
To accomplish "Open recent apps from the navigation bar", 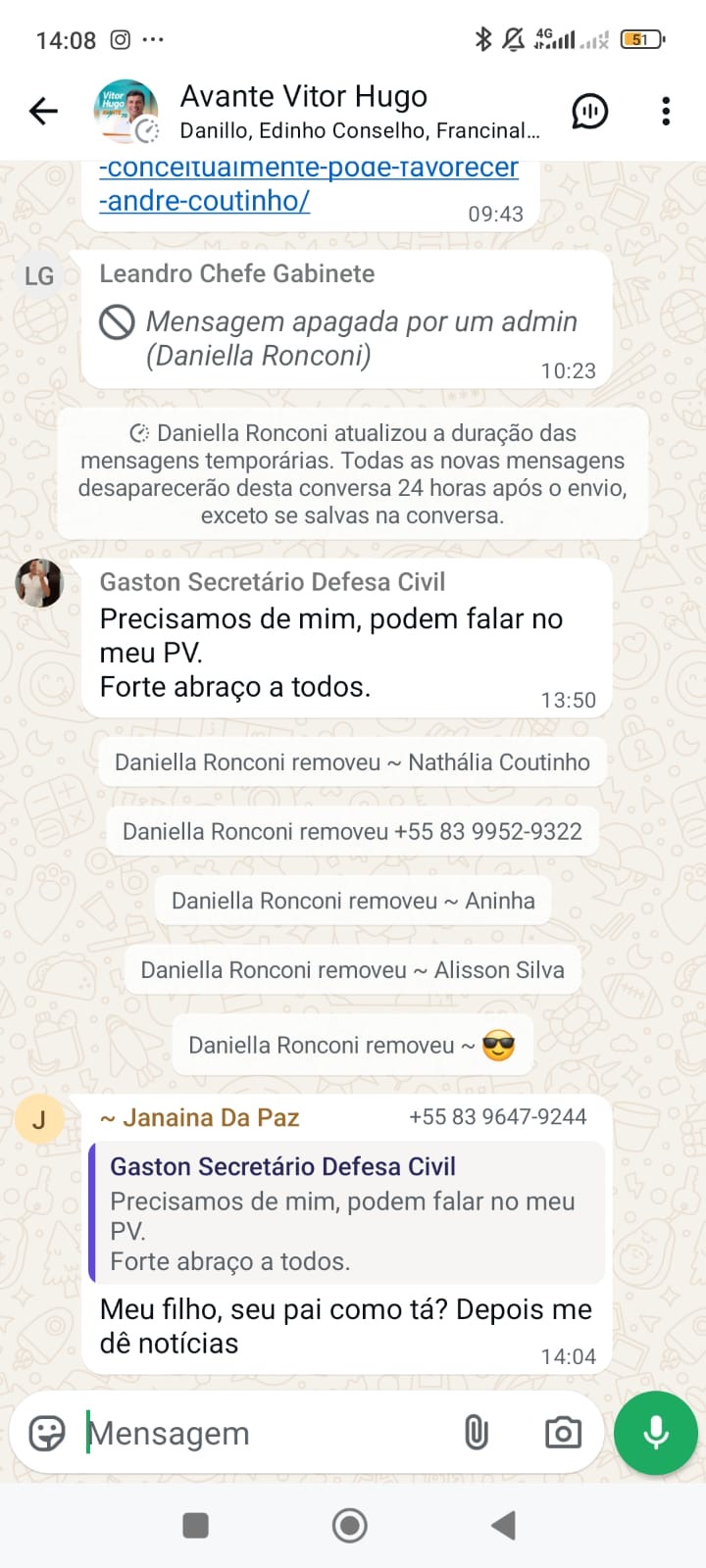I will (x=196, y=1525).
